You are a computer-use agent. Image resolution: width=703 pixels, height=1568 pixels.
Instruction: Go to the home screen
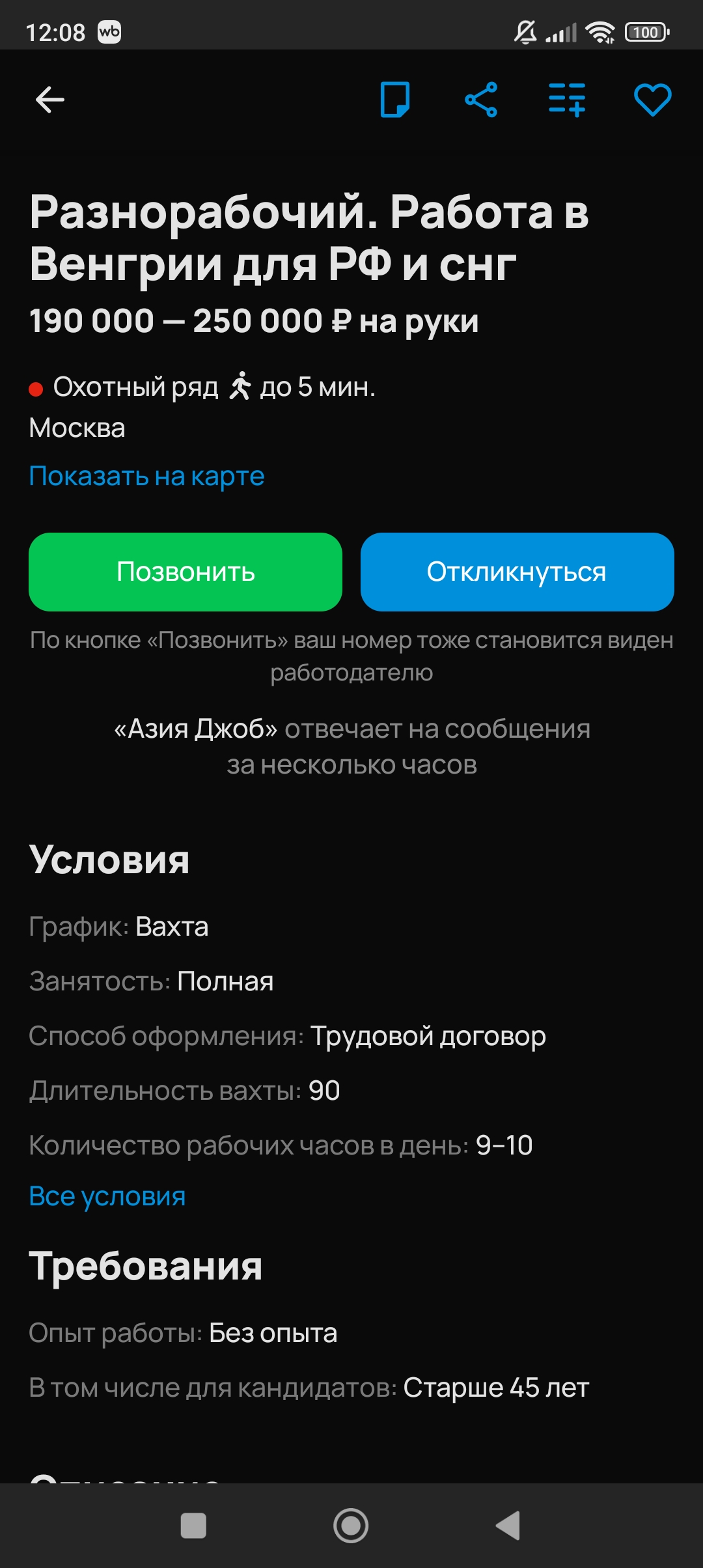(x=351, y=1525)
